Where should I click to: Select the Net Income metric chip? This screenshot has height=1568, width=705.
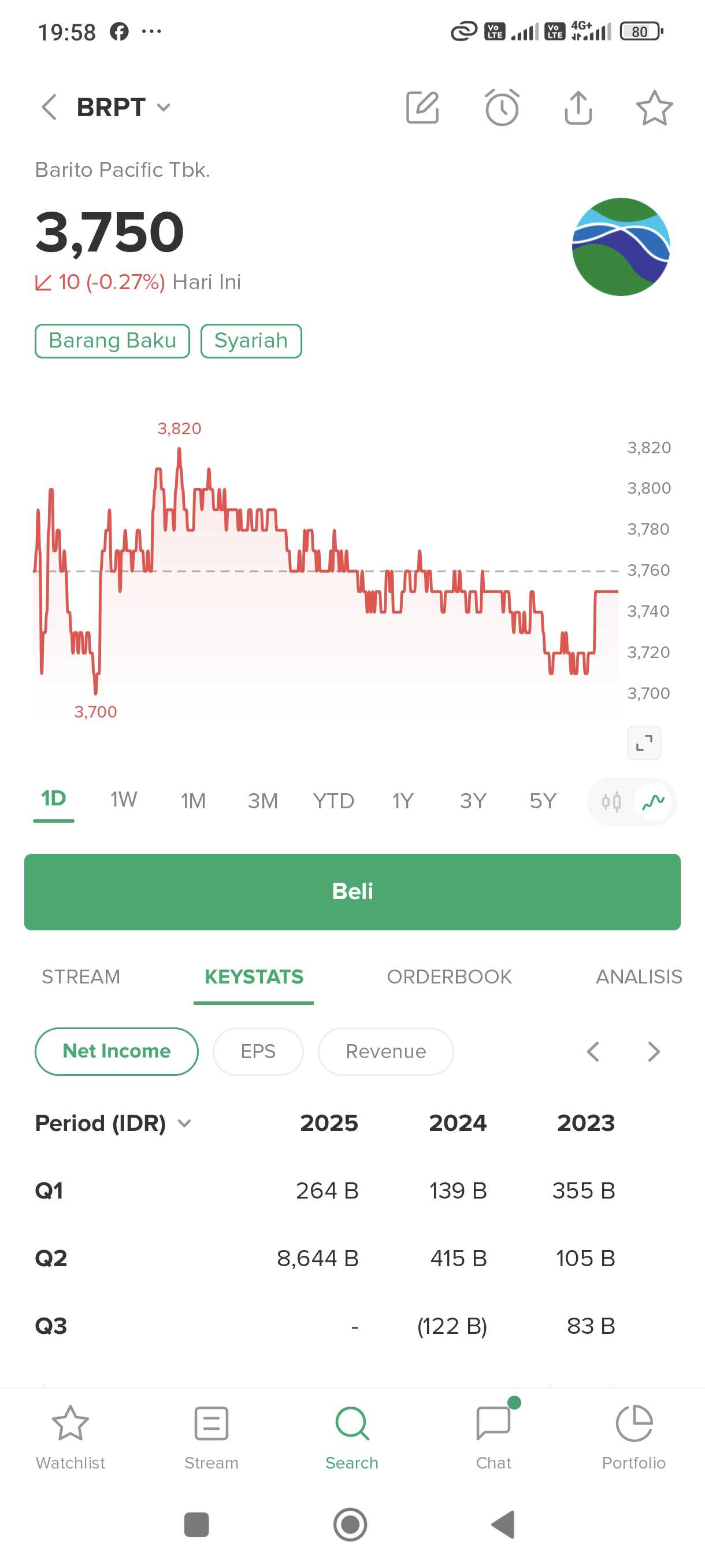pos(116,1051)
